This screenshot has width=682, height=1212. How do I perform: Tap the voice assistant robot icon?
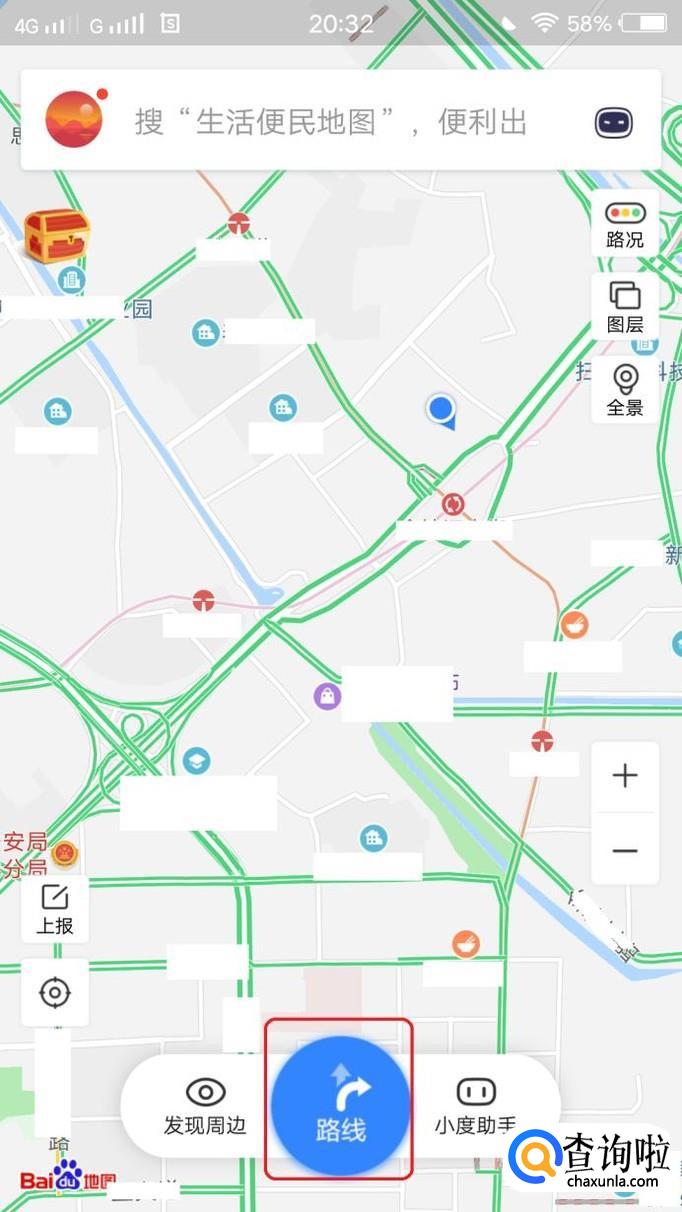pos(614,122)
